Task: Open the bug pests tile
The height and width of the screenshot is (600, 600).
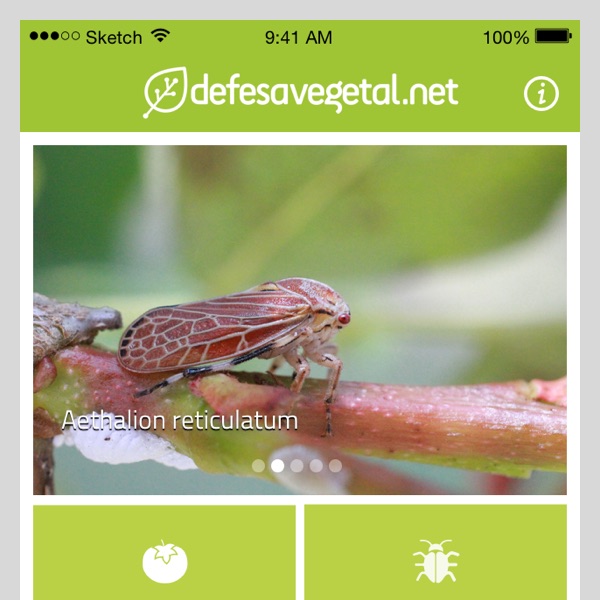Action: pos(435,553)
